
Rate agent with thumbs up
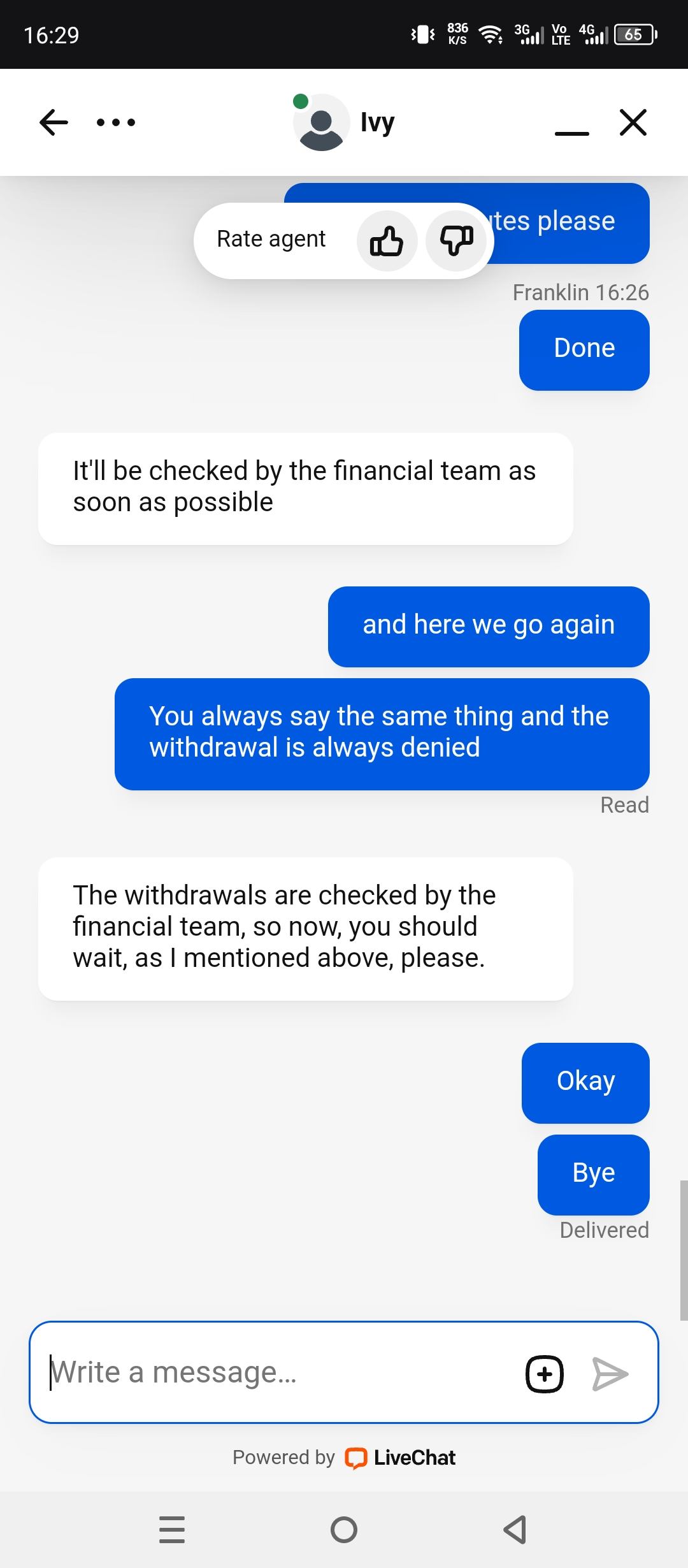[387, 241]
